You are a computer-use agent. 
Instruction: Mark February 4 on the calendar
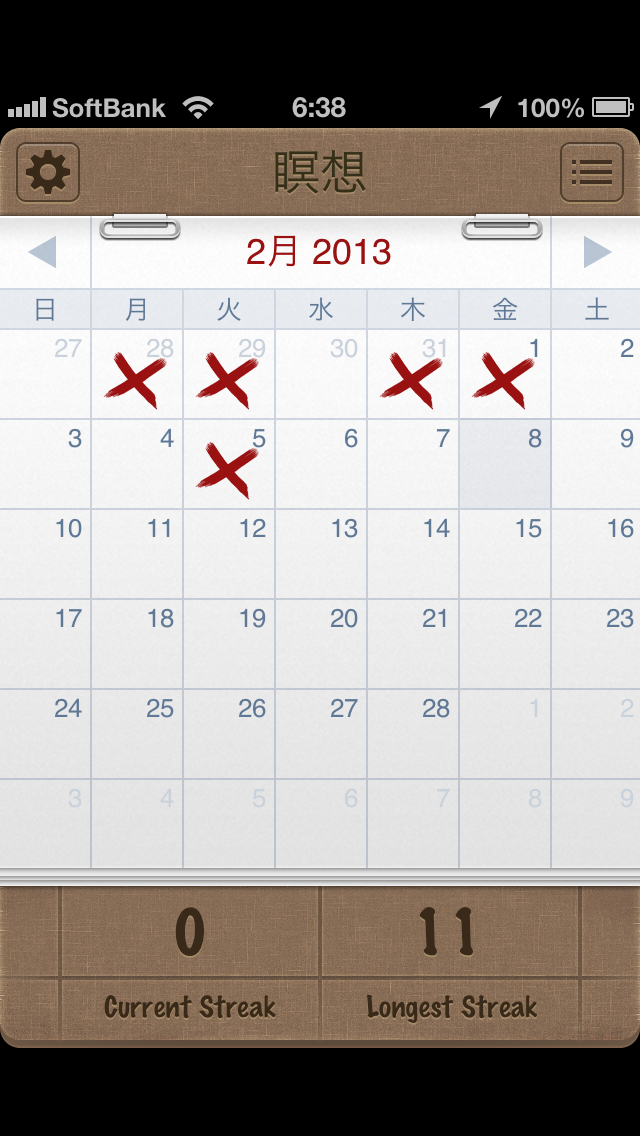tap(137, 464)
